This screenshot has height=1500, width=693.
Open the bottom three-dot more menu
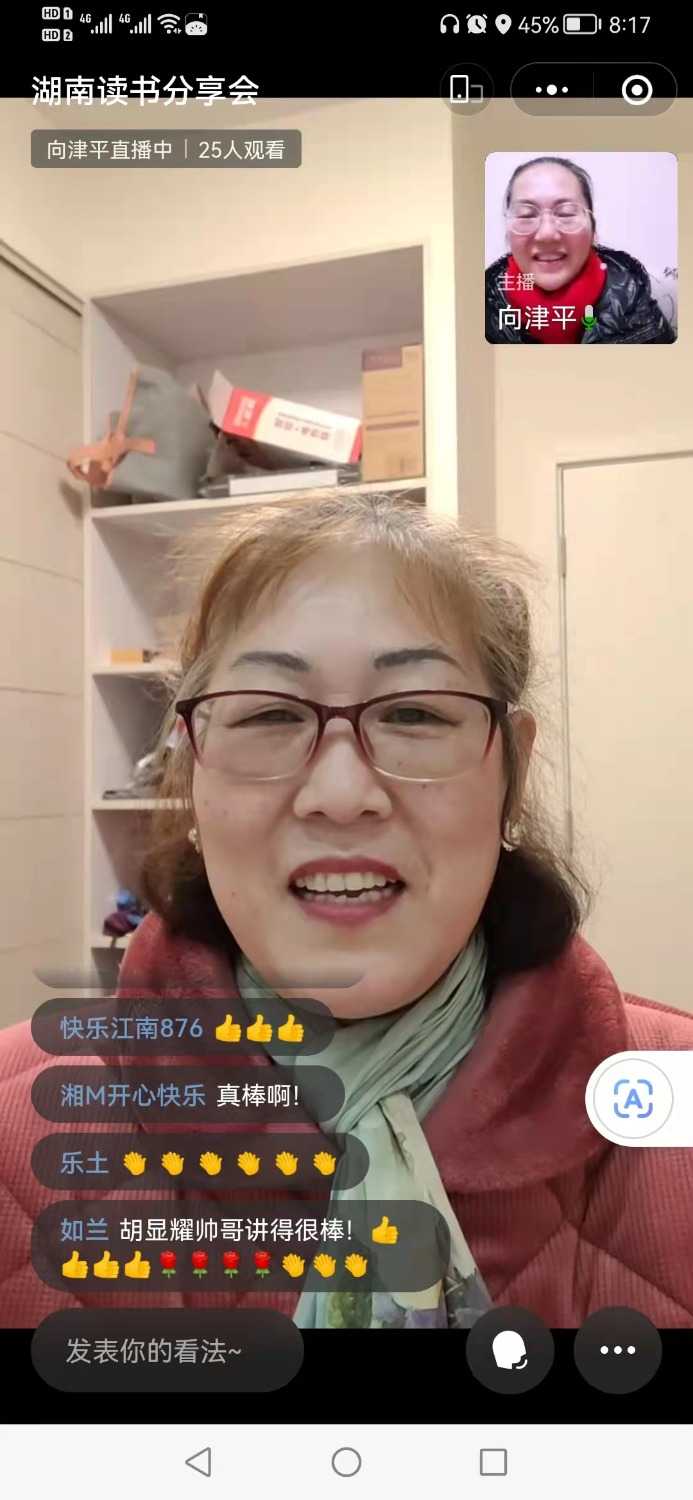(617, 1350)
